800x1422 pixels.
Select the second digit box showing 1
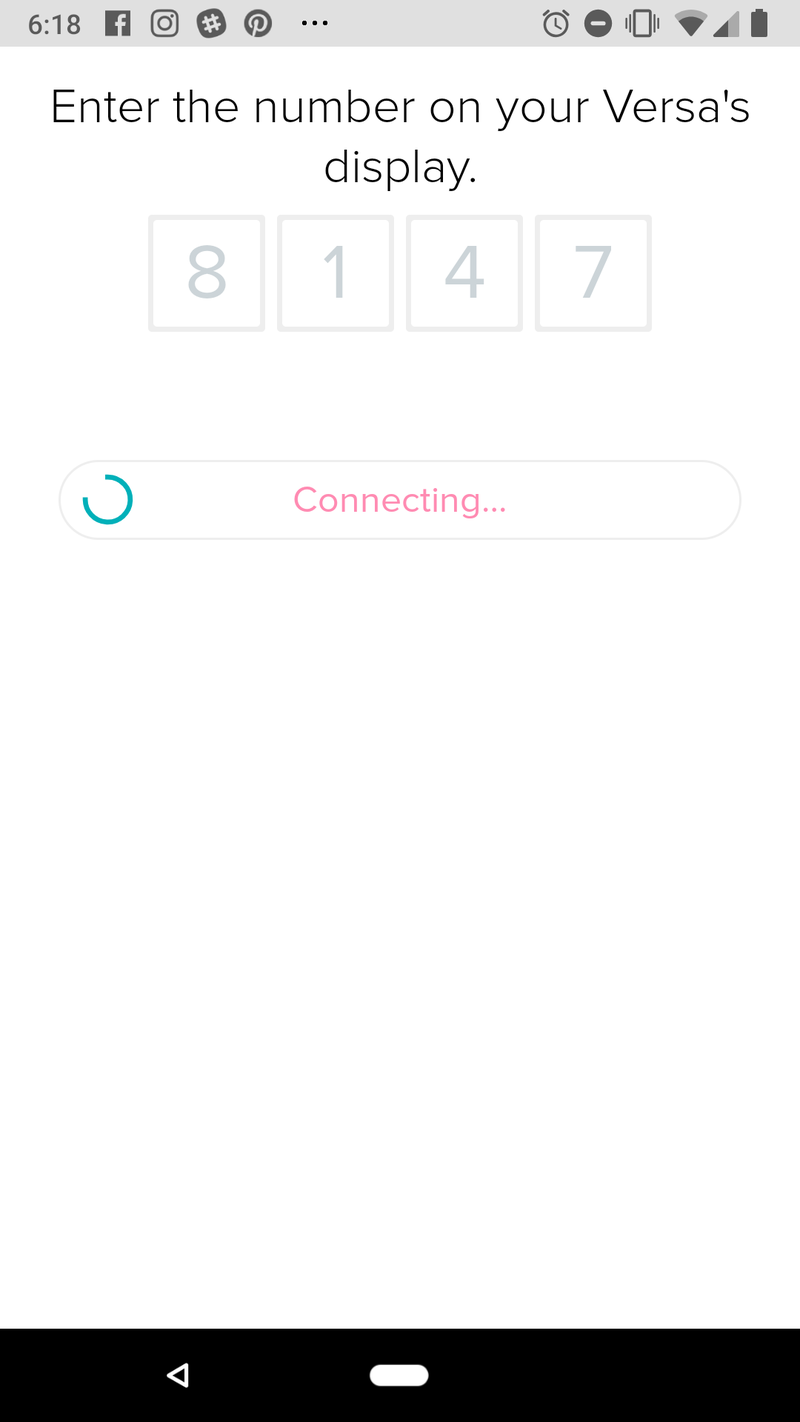point(335,273)
